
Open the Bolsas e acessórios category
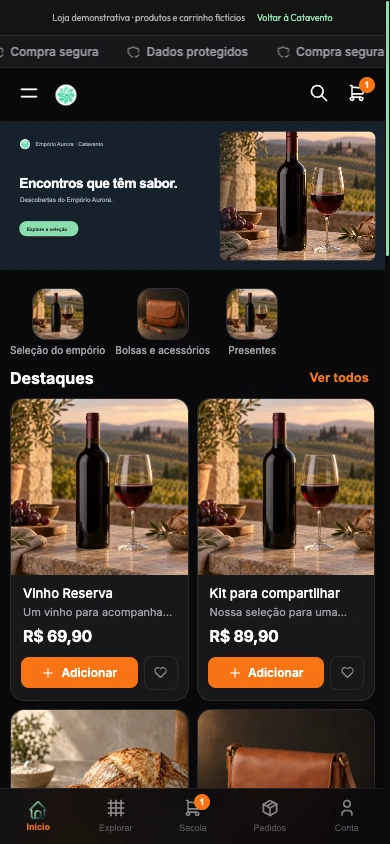(162, 322)
